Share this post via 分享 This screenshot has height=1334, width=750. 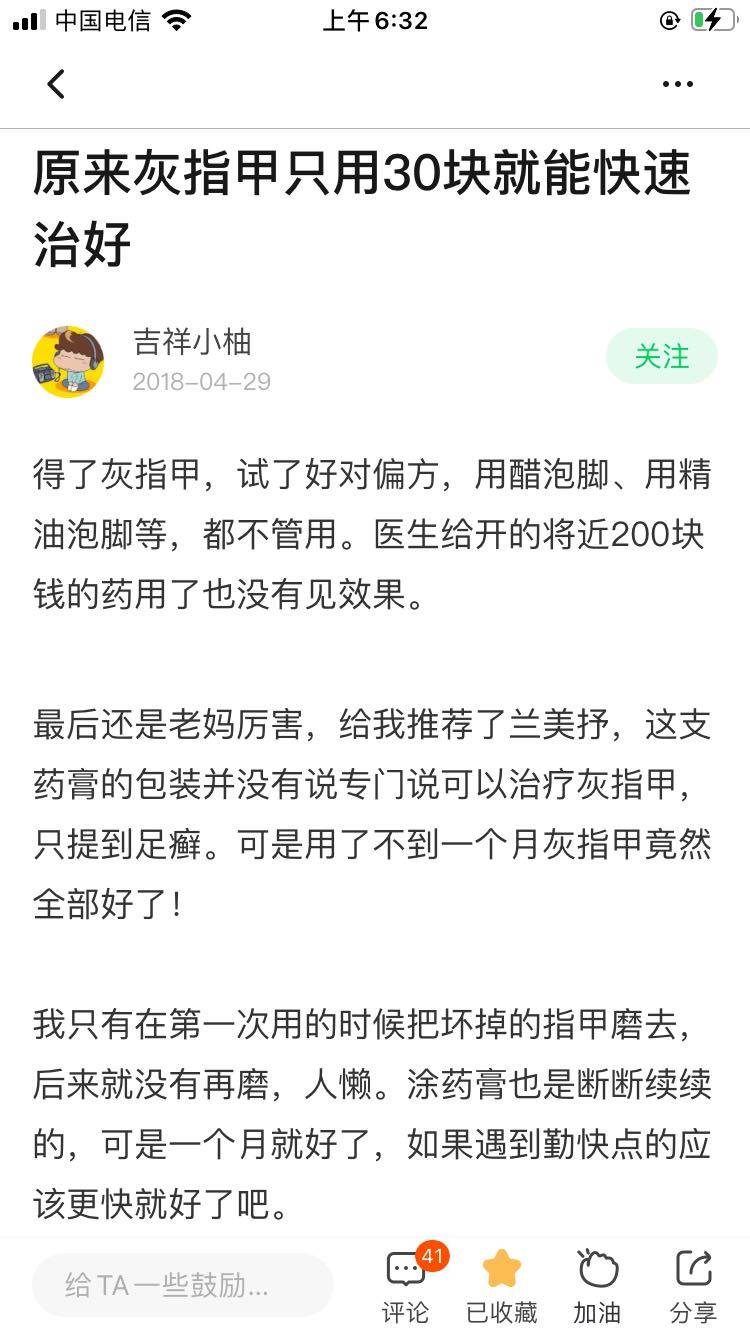pyautogui.click(x=693, y=1285)
